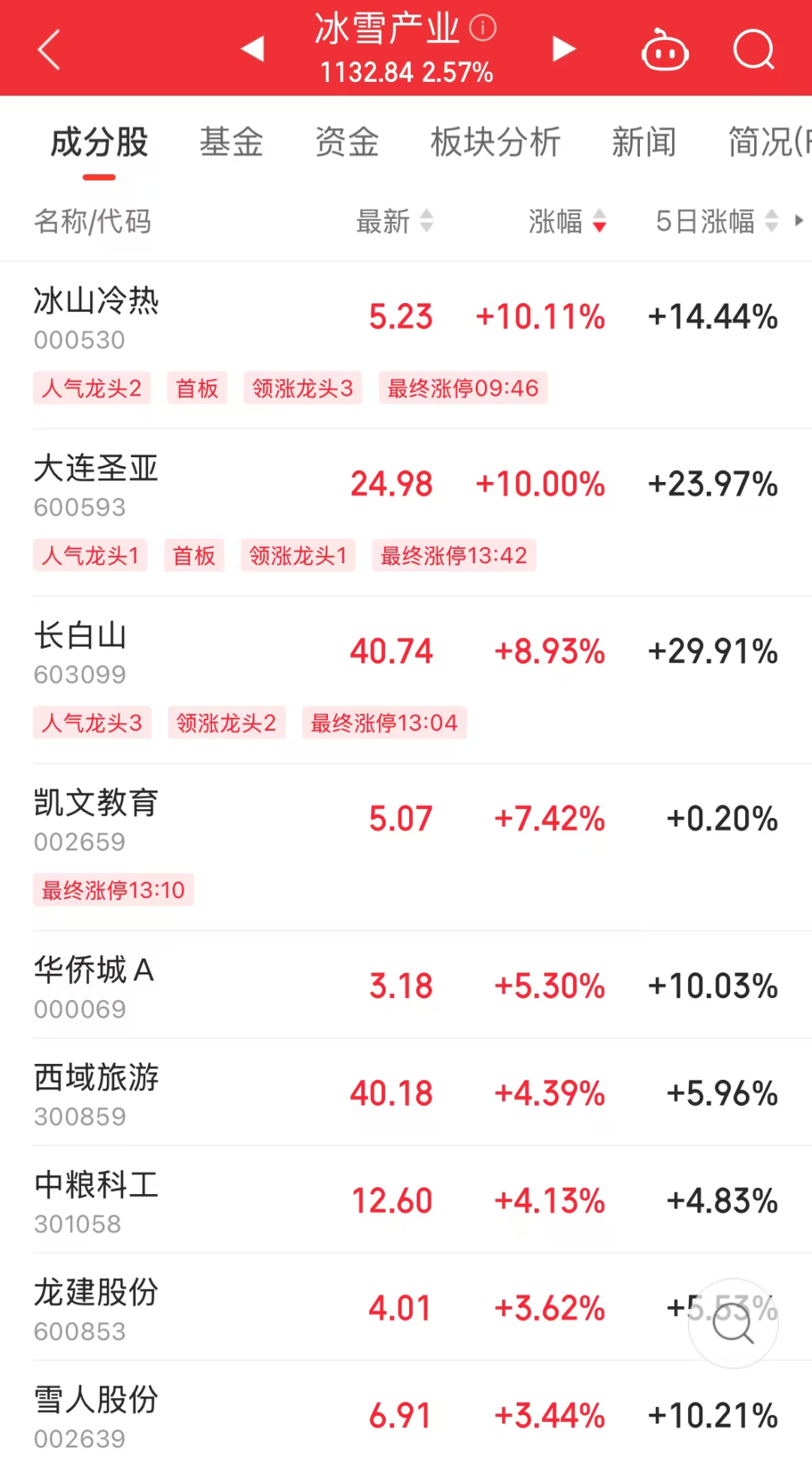Open the 板块分析 tab
This screenshot has height=1464, width=812.
tap(495, 142)
